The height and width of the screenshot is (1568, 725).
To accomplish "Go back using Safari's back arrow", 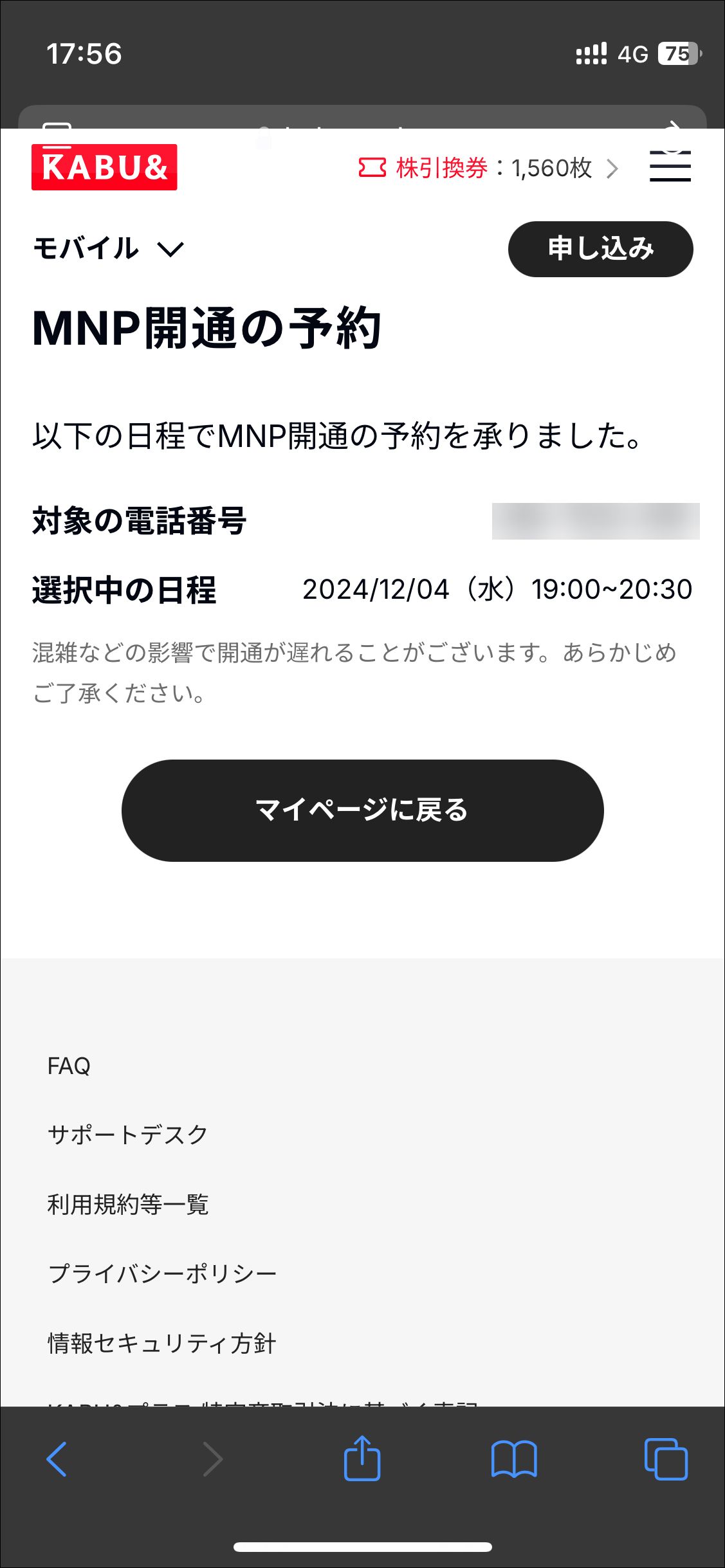I will 57,1459.
